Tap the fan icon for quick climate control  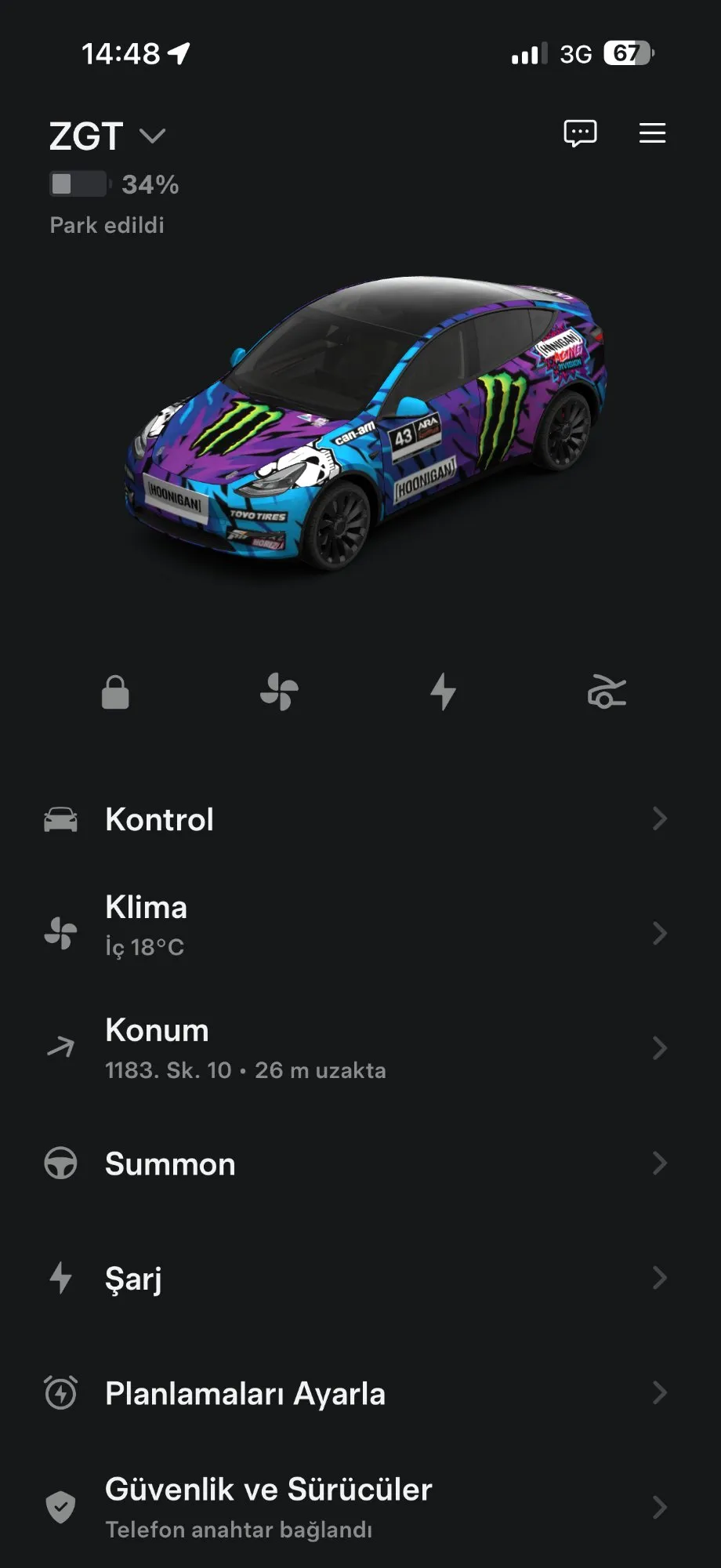tap(279, 691)
